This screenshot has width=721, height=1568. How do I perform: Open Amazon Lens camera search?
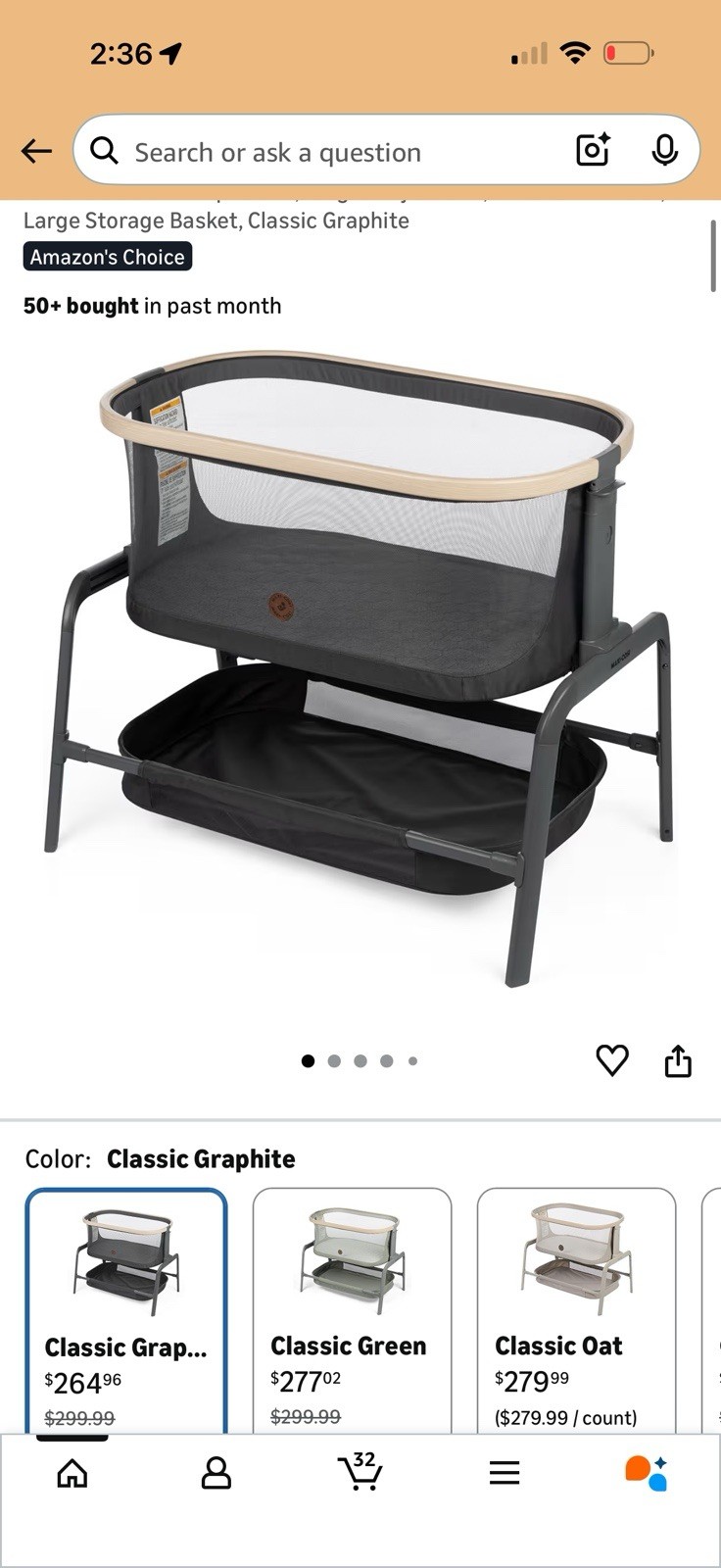coord(593,151)
